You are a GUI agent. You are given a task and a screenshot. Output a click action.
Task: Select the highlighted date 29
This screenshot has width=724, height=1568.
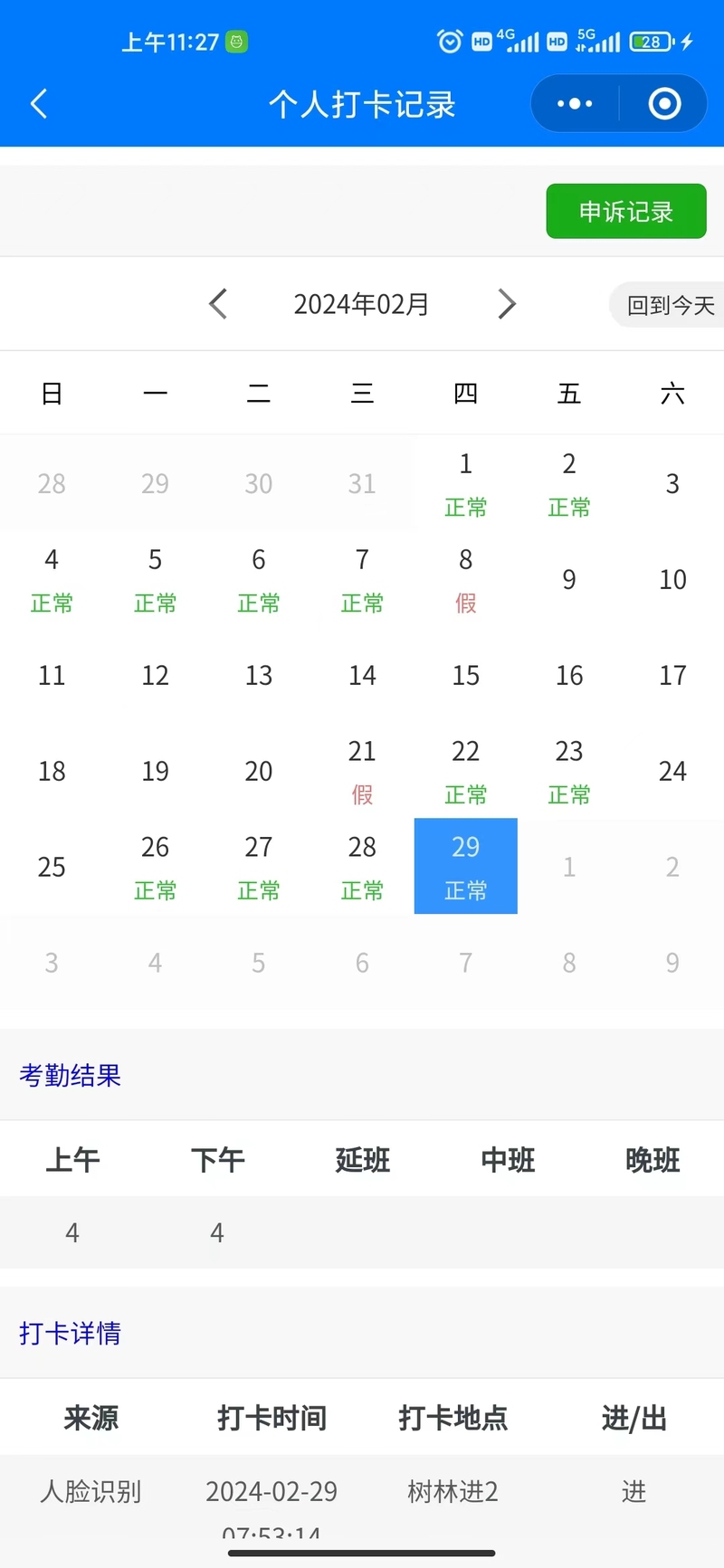[x=466, y=867]
